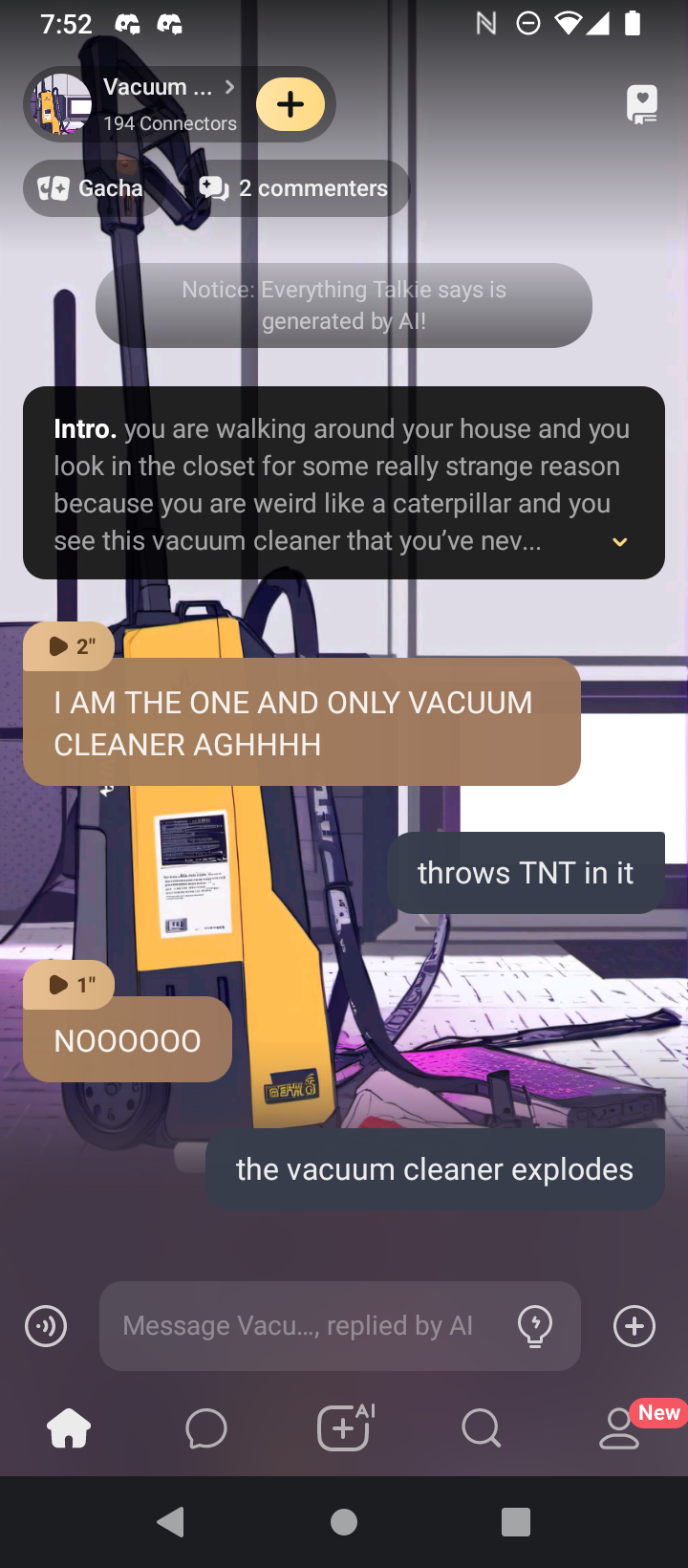Play the 2-second voice message
Screen dimensions: 688x1568
pos(69,647)
